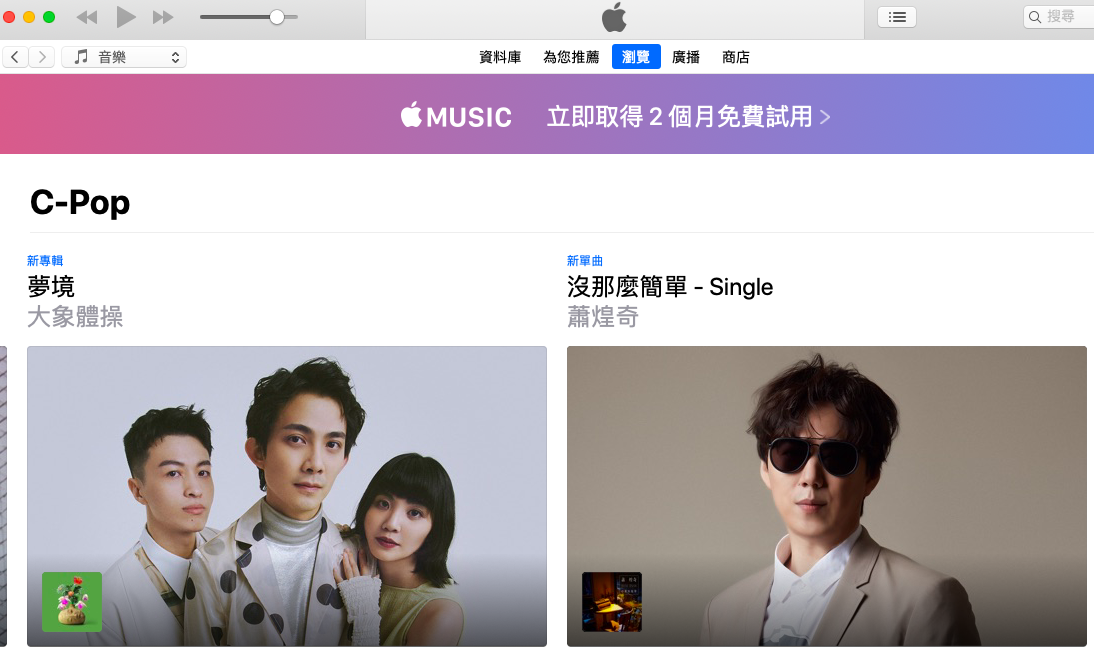Screen dimensions: 1094x655
Task: Open the 商店 tab
Action: pos(735,57)
